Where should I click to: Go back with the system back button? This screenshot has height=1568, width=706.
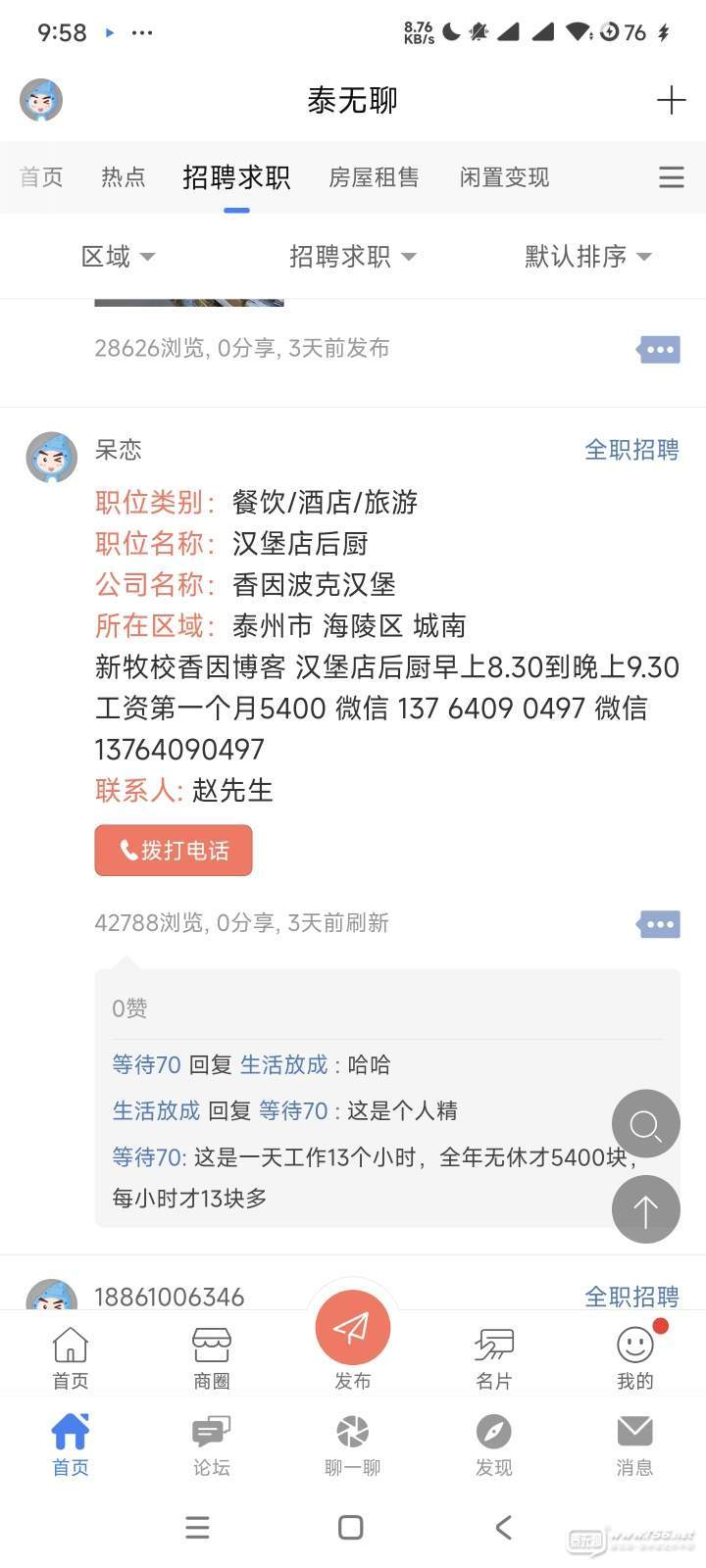coord(504,1527)
